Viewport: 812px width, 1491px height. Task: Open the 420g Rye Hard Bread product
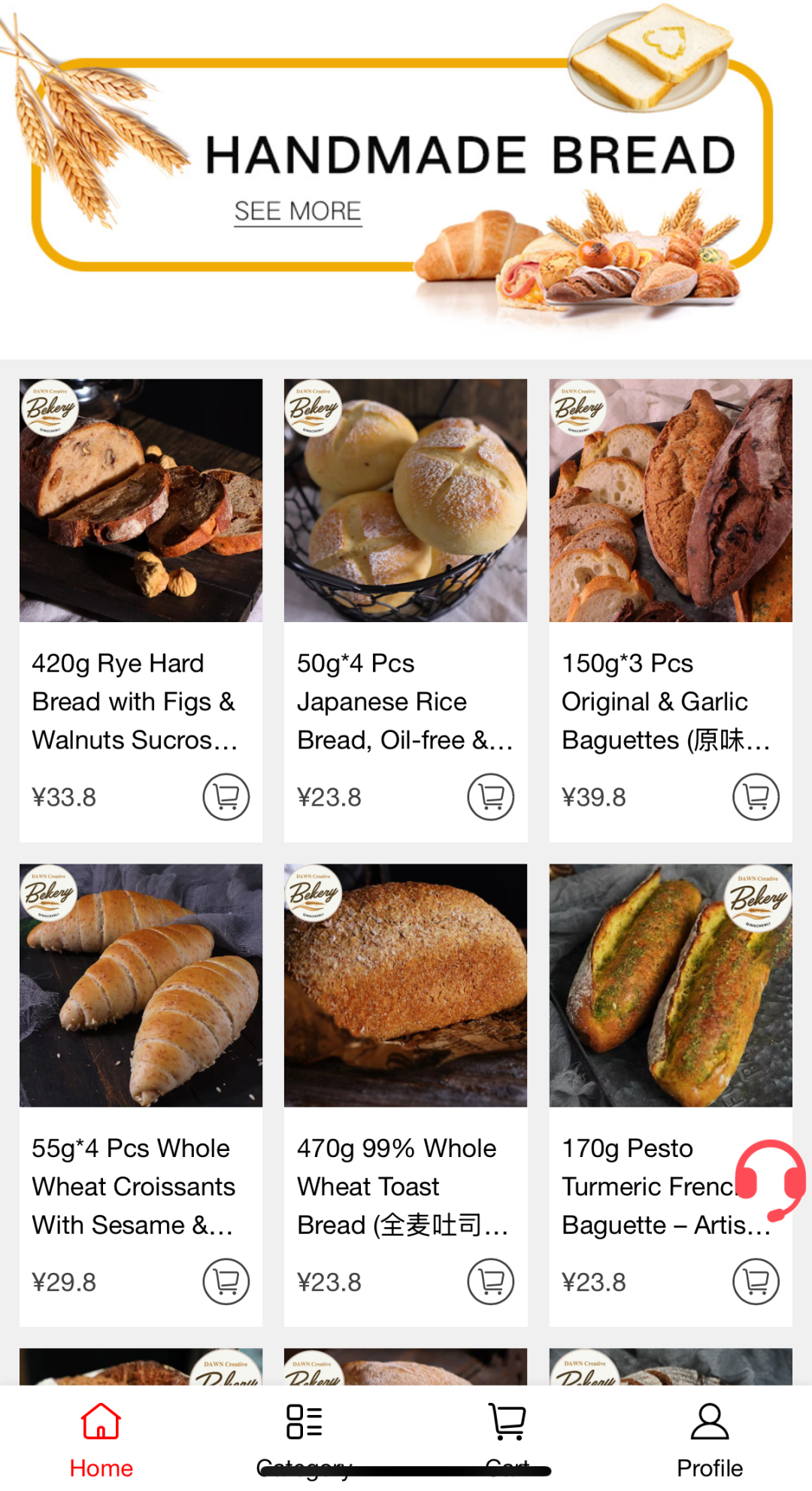[x=141, y=501]
